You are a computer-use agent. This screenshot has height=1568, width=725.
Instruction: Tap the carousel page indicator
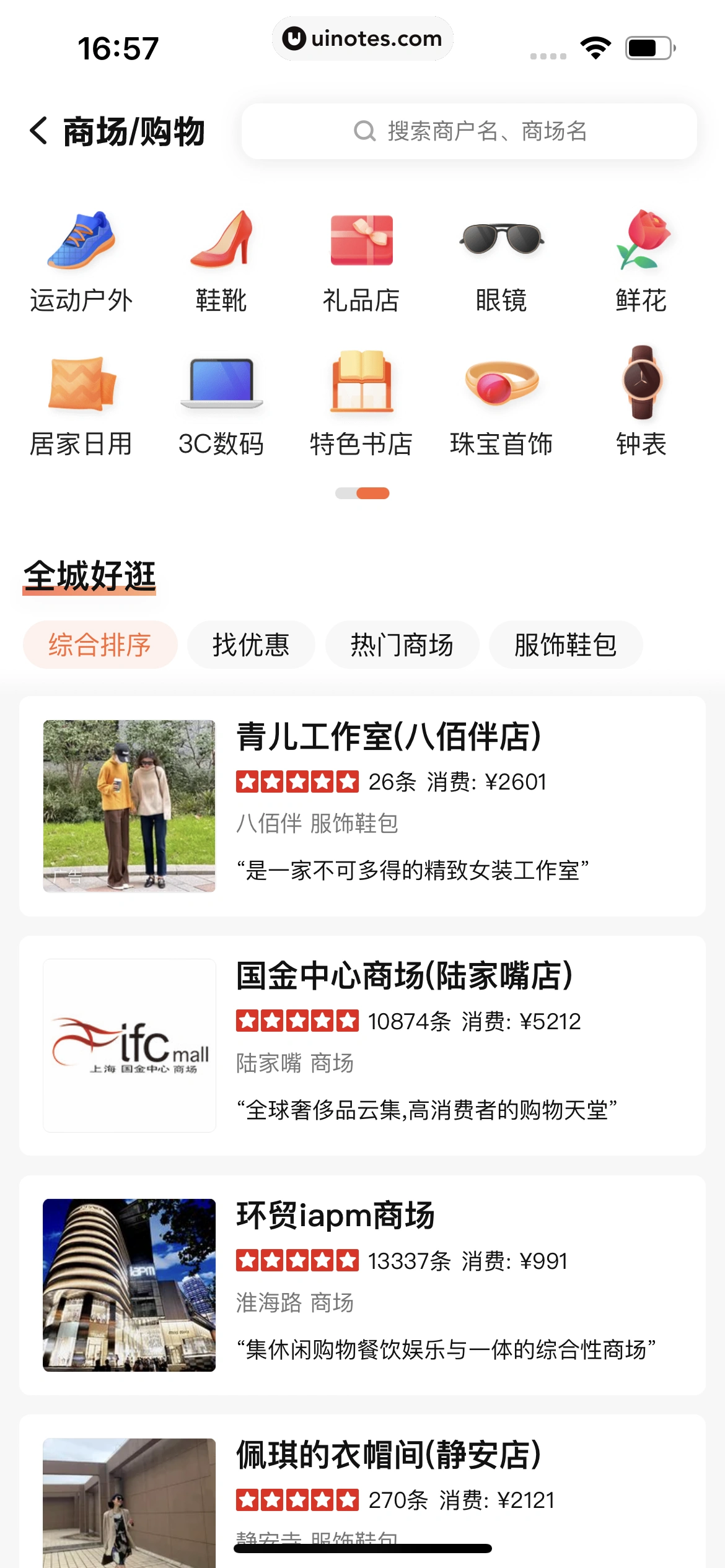362,492
